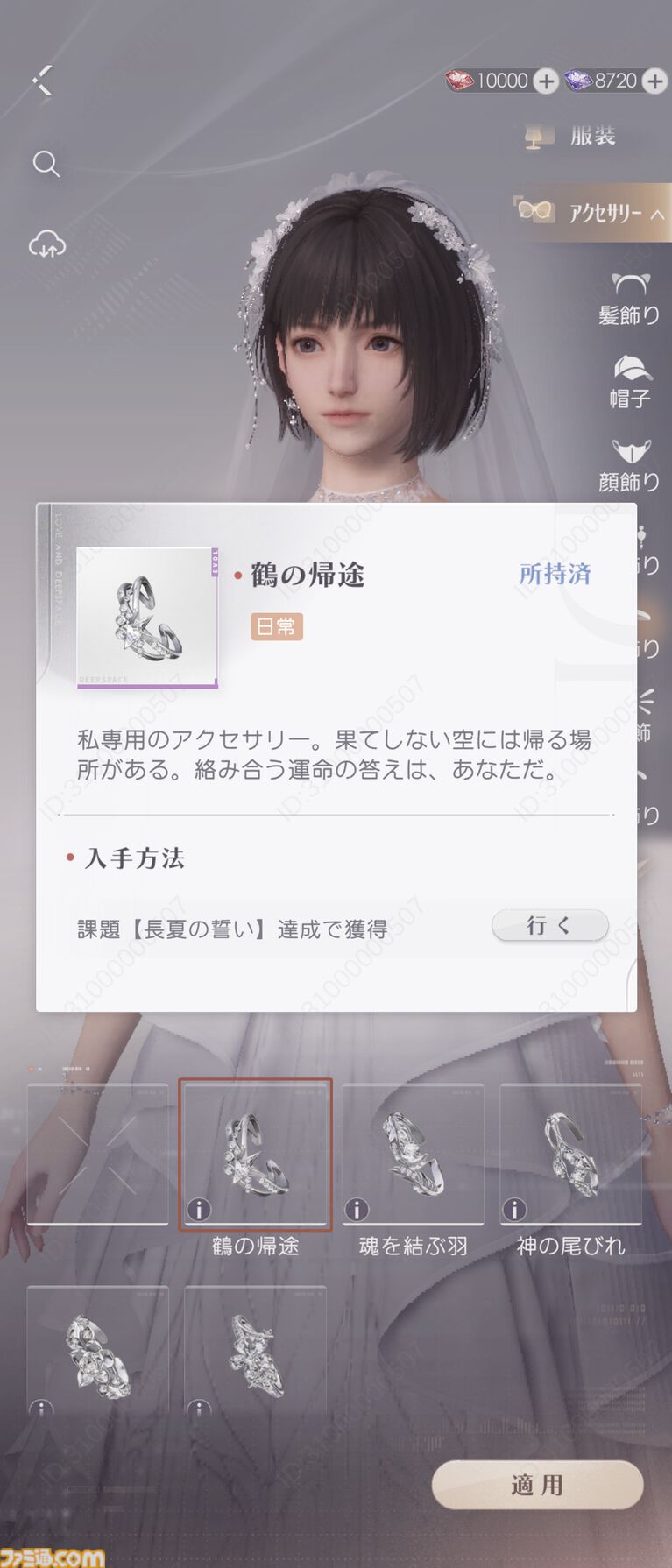The height and width of the screenshot is (1568, 672).
Task: Select the empty unequip slot
Action: tap(97, 1153)
